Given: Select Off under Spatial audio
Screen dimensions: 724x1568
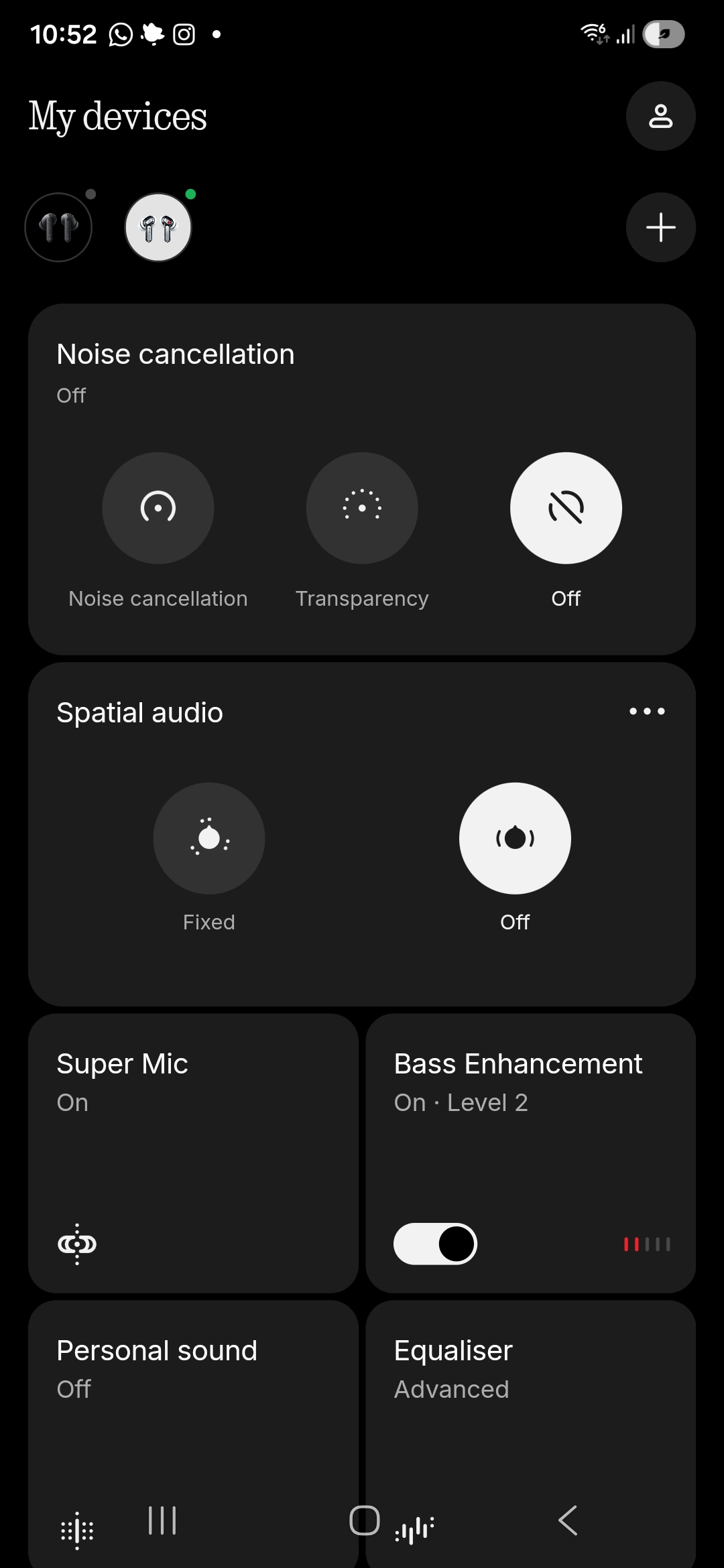Looking at the screenshot, I should click(x=515, y=838).
